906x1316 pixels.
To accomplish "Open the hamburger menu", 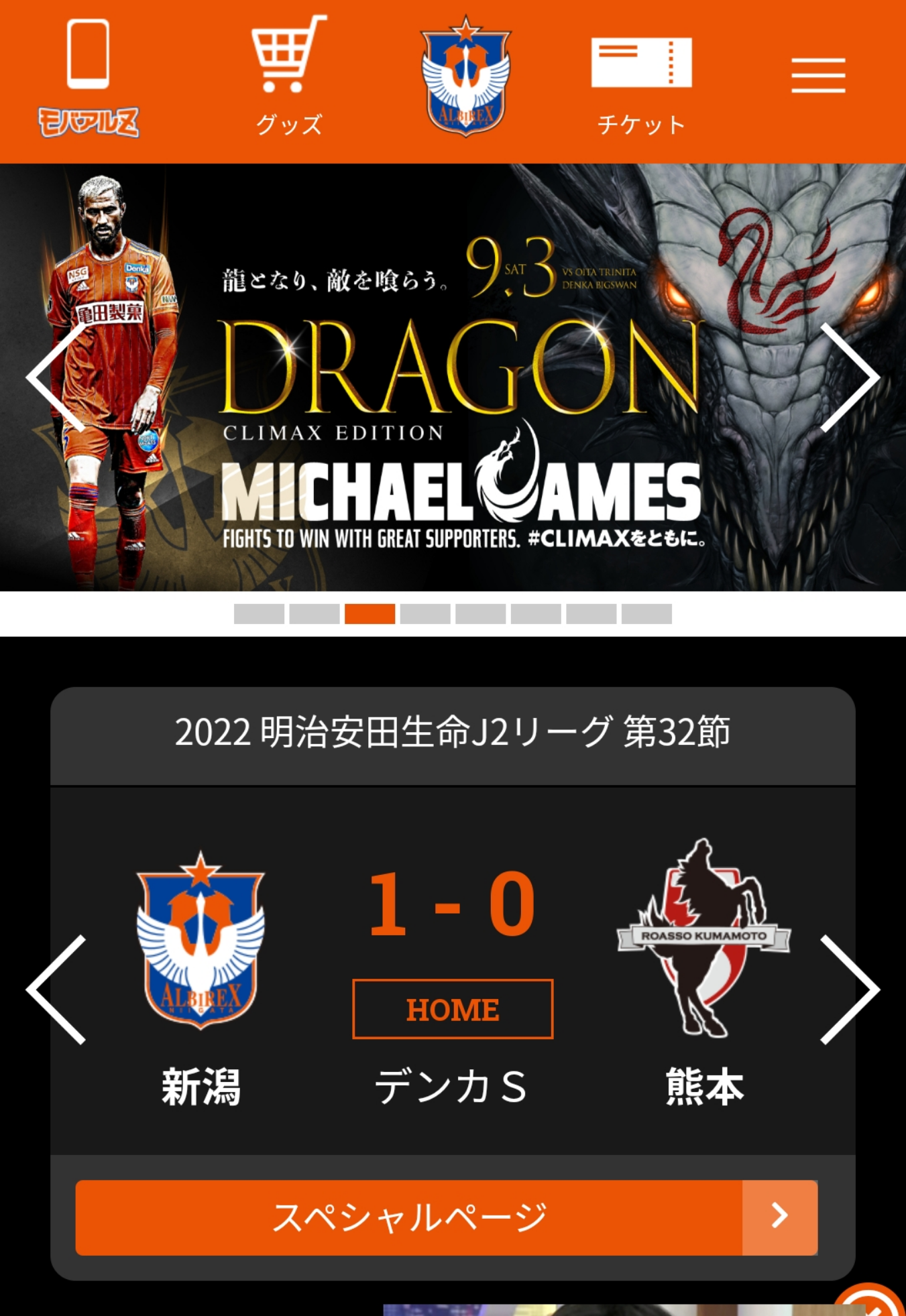I will pyautogui.click(x=817, y=74).
